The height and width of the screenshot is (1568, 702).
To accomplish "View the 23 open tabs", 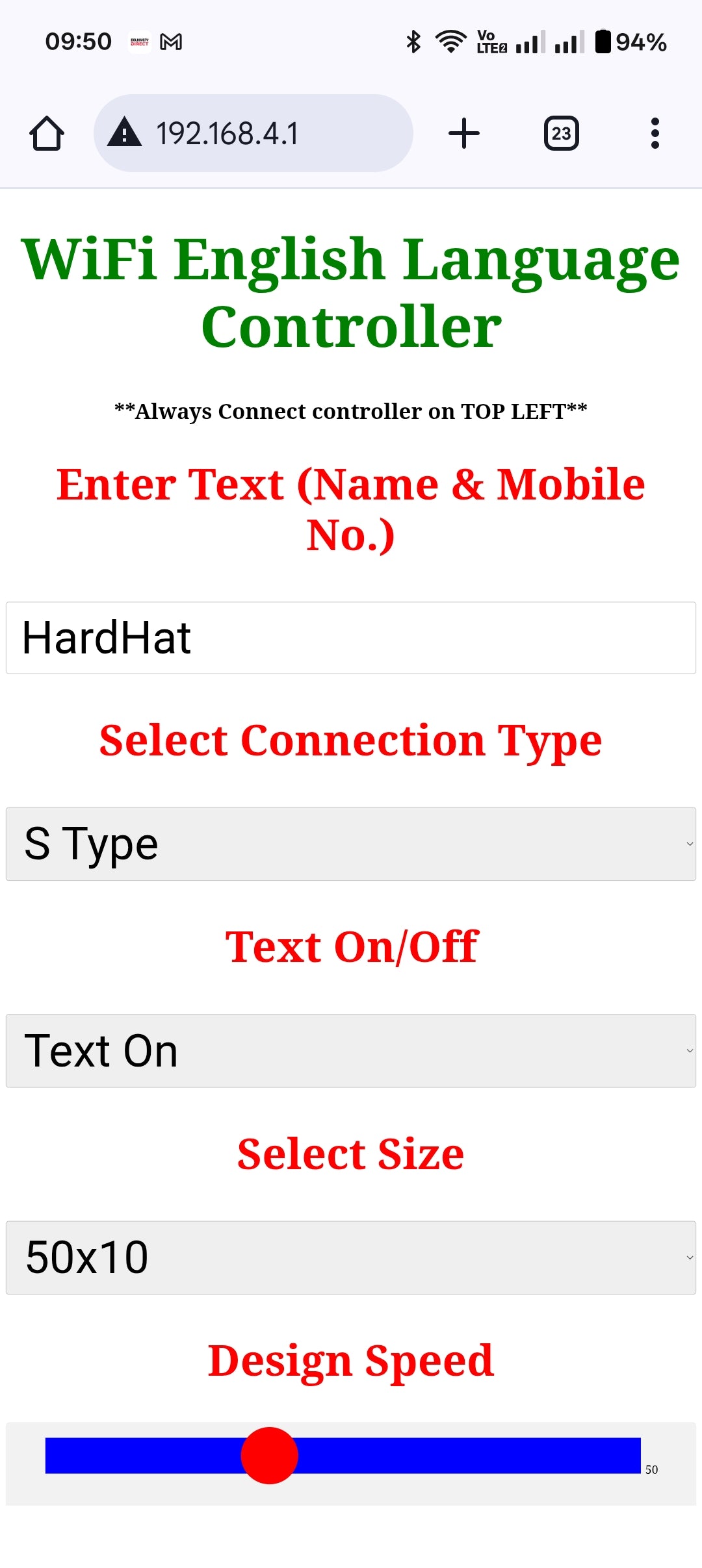I will pos(561,133).
